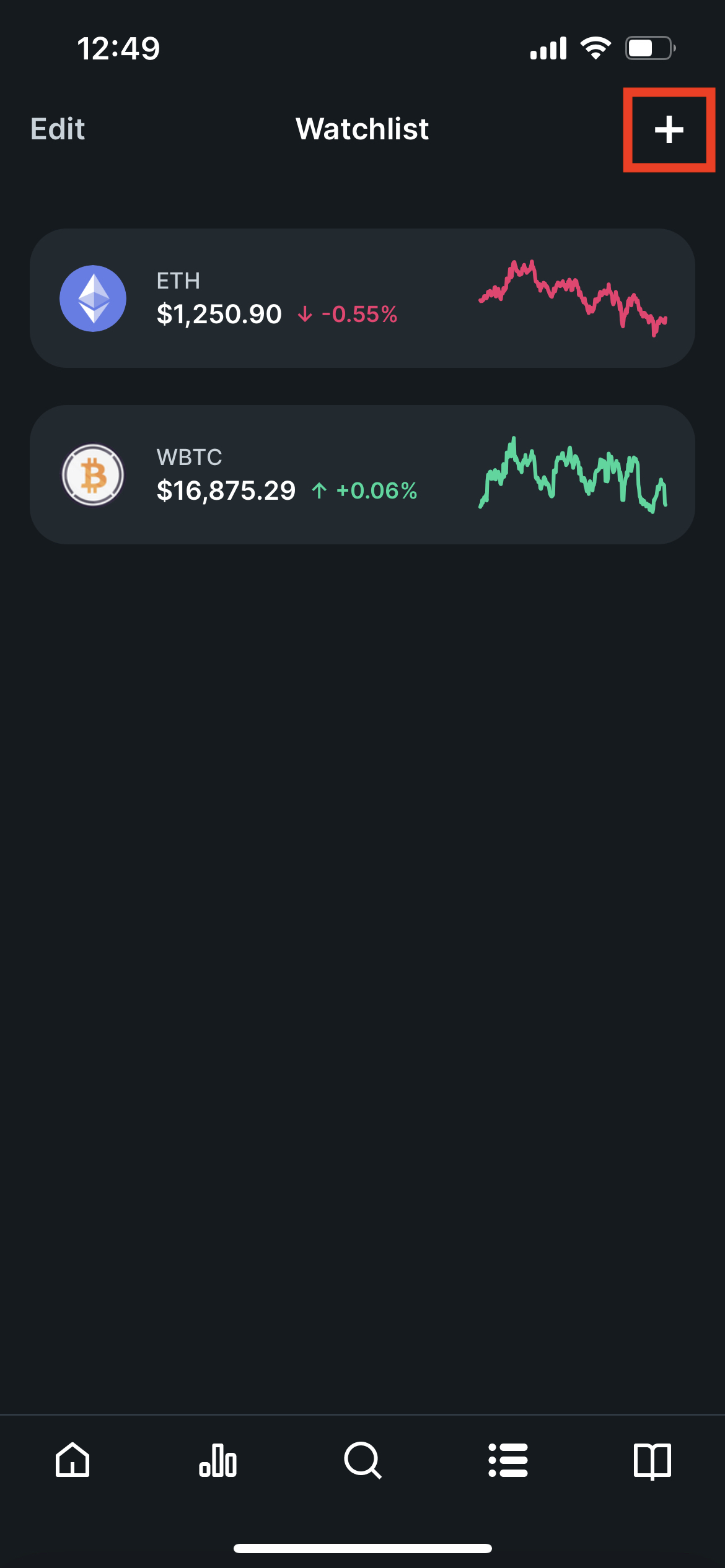
Task: Open the ETH watchlist card
Action: click(x=362, y=298)
